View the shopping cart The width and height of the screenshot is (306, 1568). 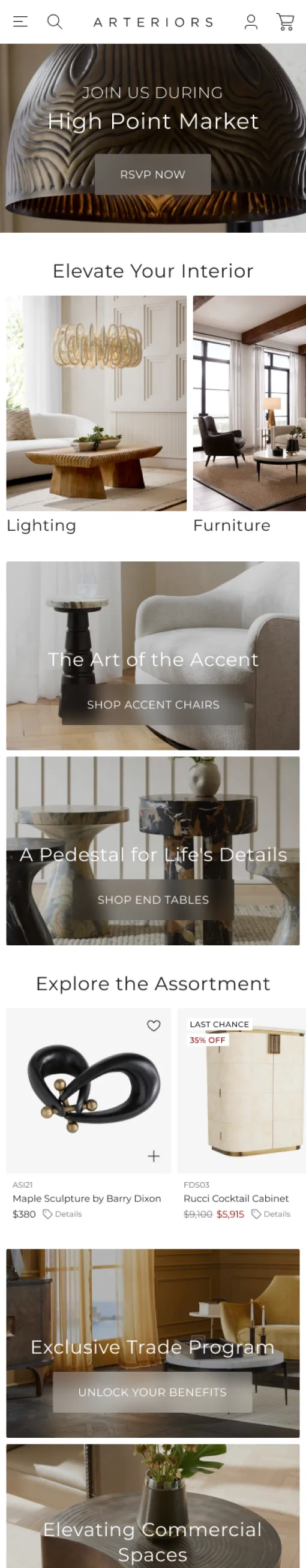286,22
